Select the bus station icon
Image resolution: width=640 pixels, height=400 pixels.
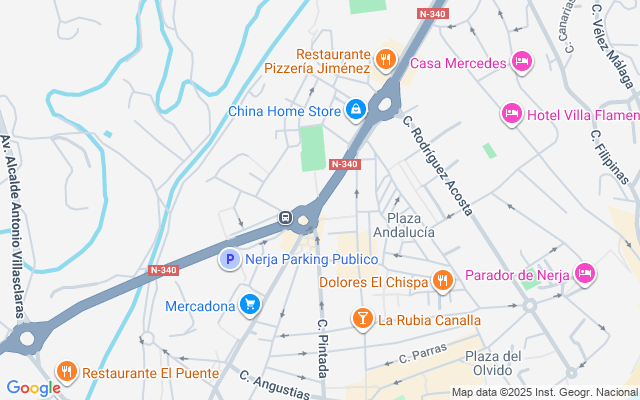[x=285, y=217]
